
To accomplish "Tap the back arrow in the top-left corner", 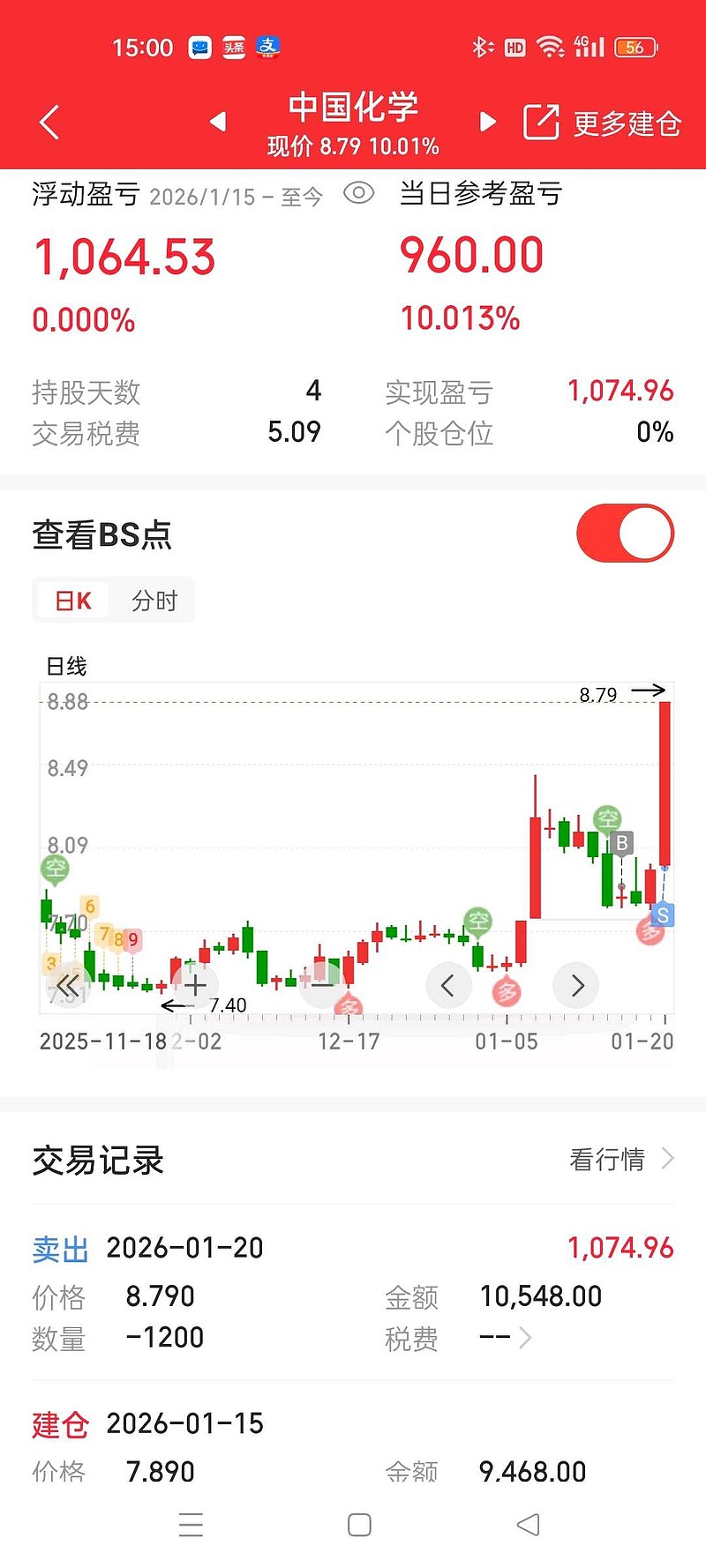I will [x=49, y=122].
